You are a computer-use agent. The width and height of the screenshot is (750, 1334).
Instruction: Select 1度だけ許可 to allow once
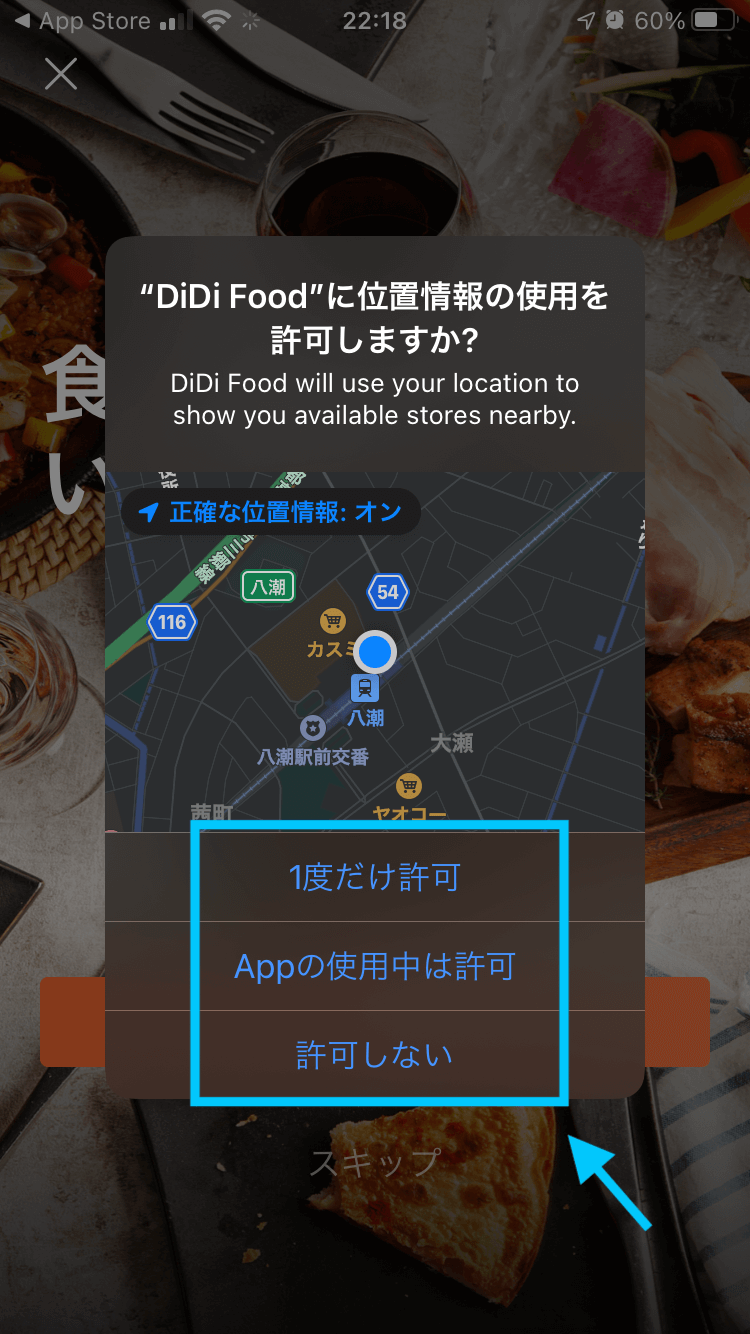click(374, 877)
